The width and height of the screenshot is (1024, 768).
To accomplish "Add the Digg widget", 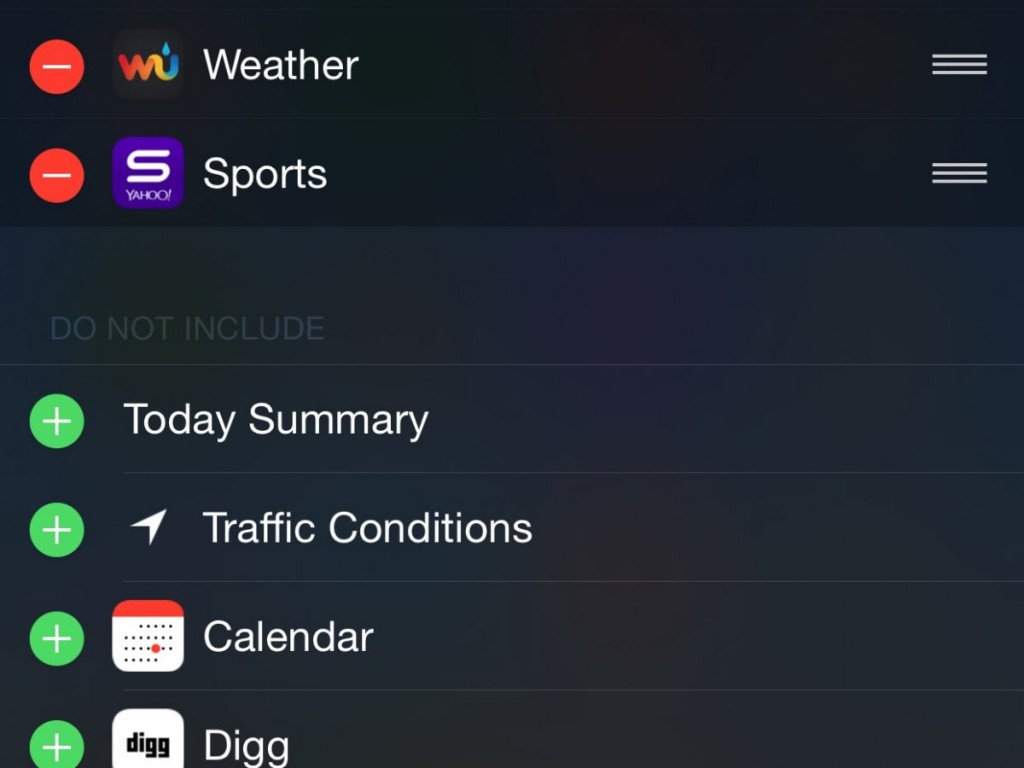I will click(x=57, y=745).
